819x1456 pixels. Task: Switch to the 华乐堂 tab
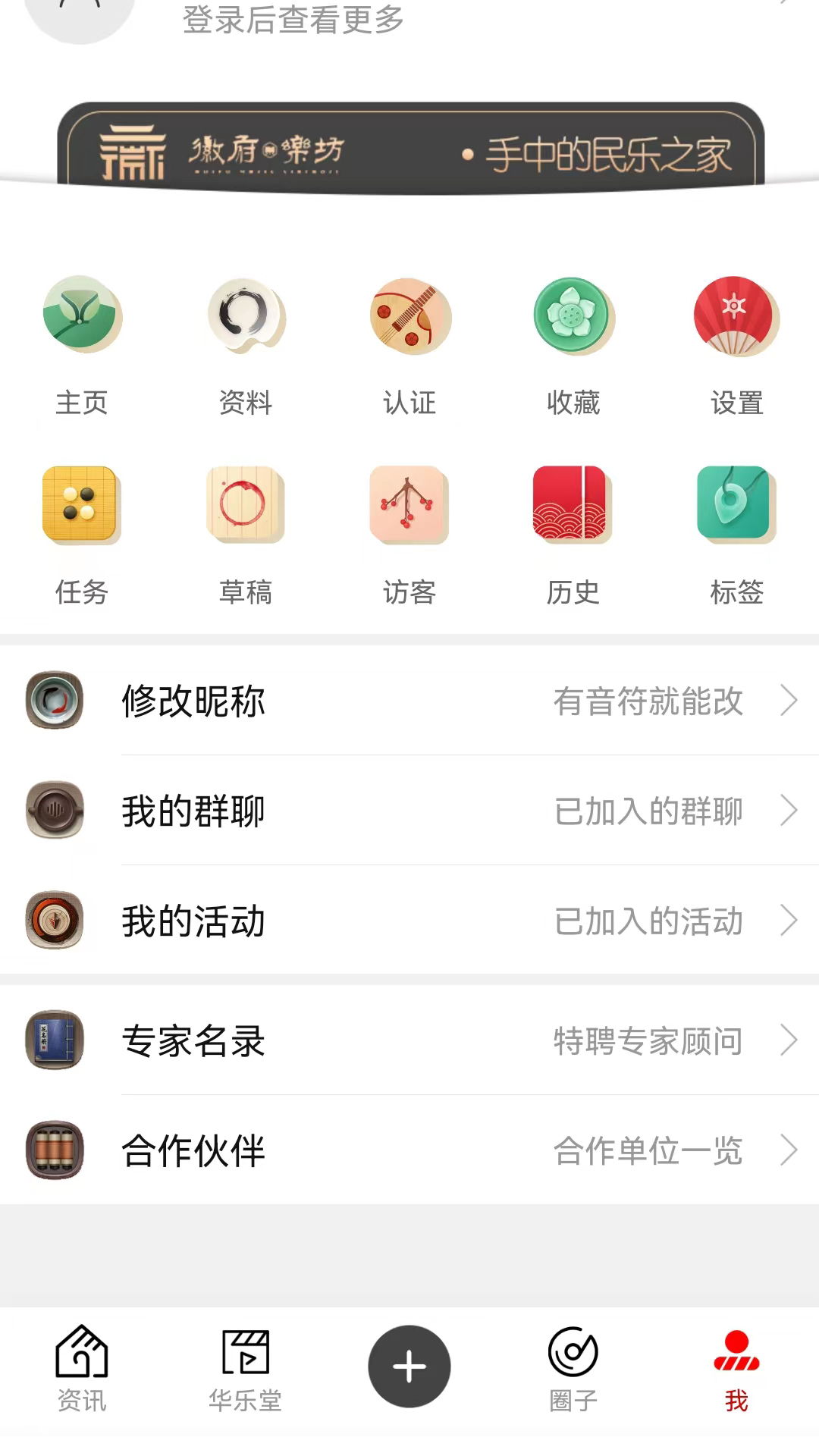click(x=245, y=1369)
